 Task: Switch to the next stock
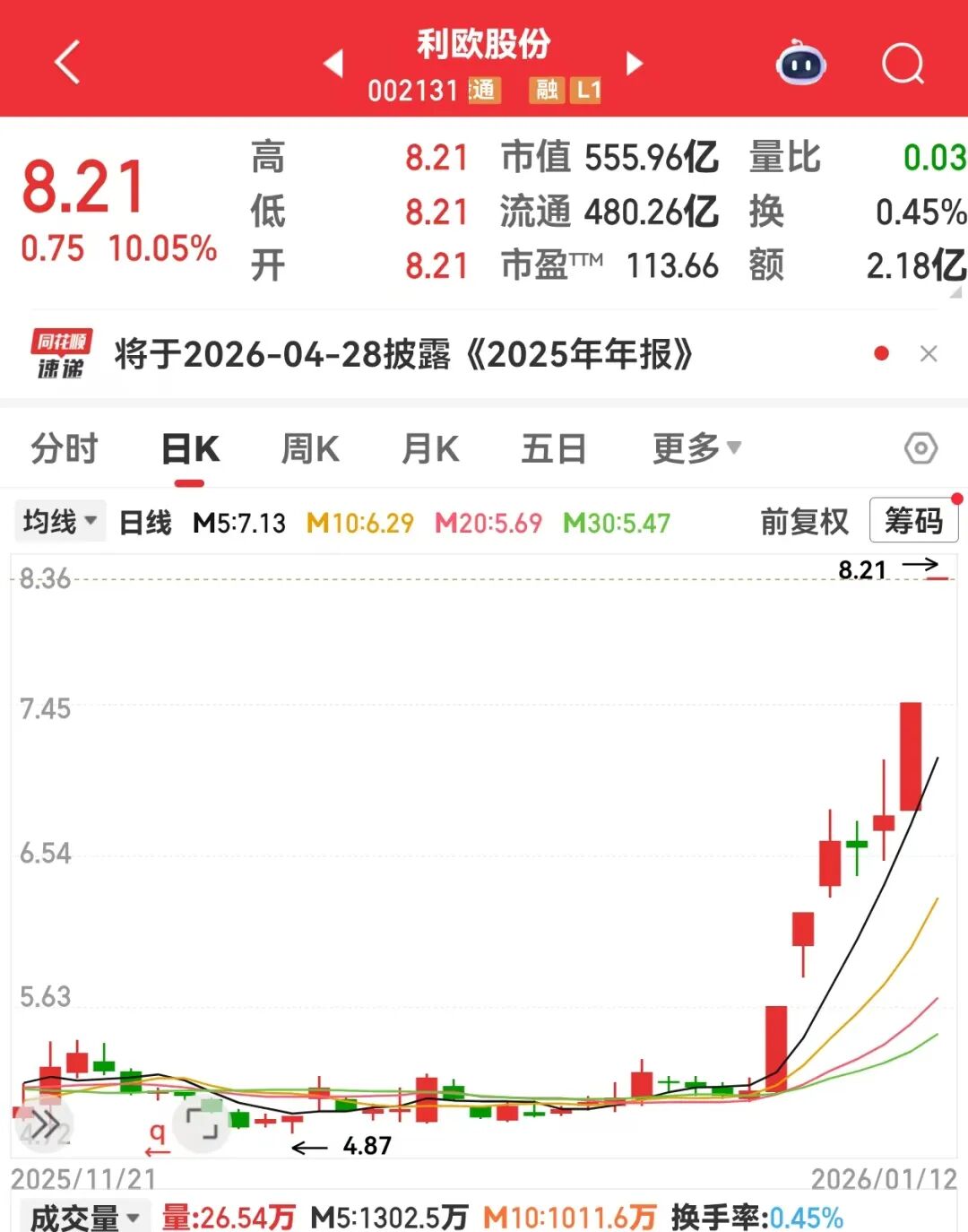point(635,63)
